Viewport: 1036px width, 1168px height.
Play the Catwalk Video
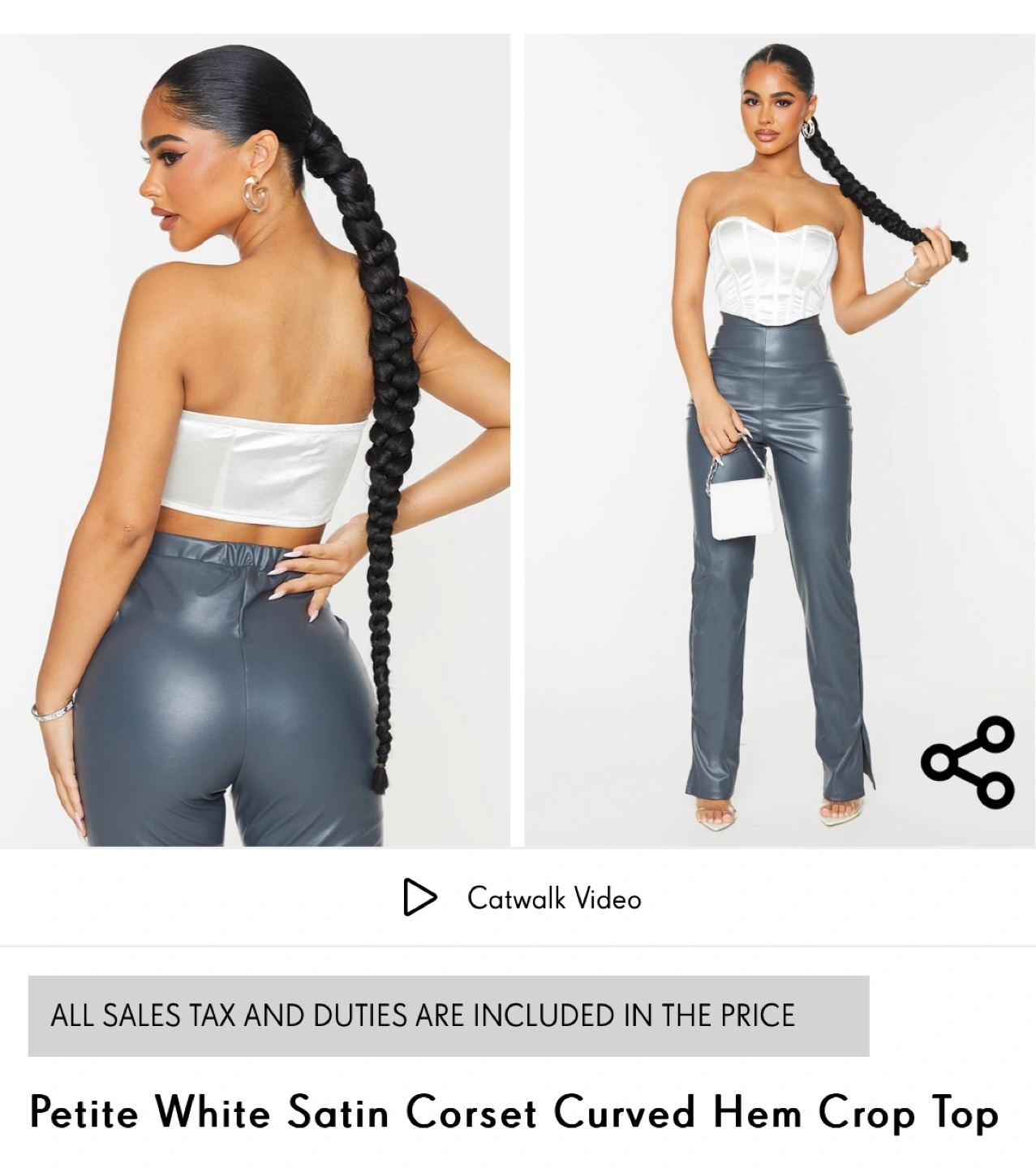tap(522, 898)
